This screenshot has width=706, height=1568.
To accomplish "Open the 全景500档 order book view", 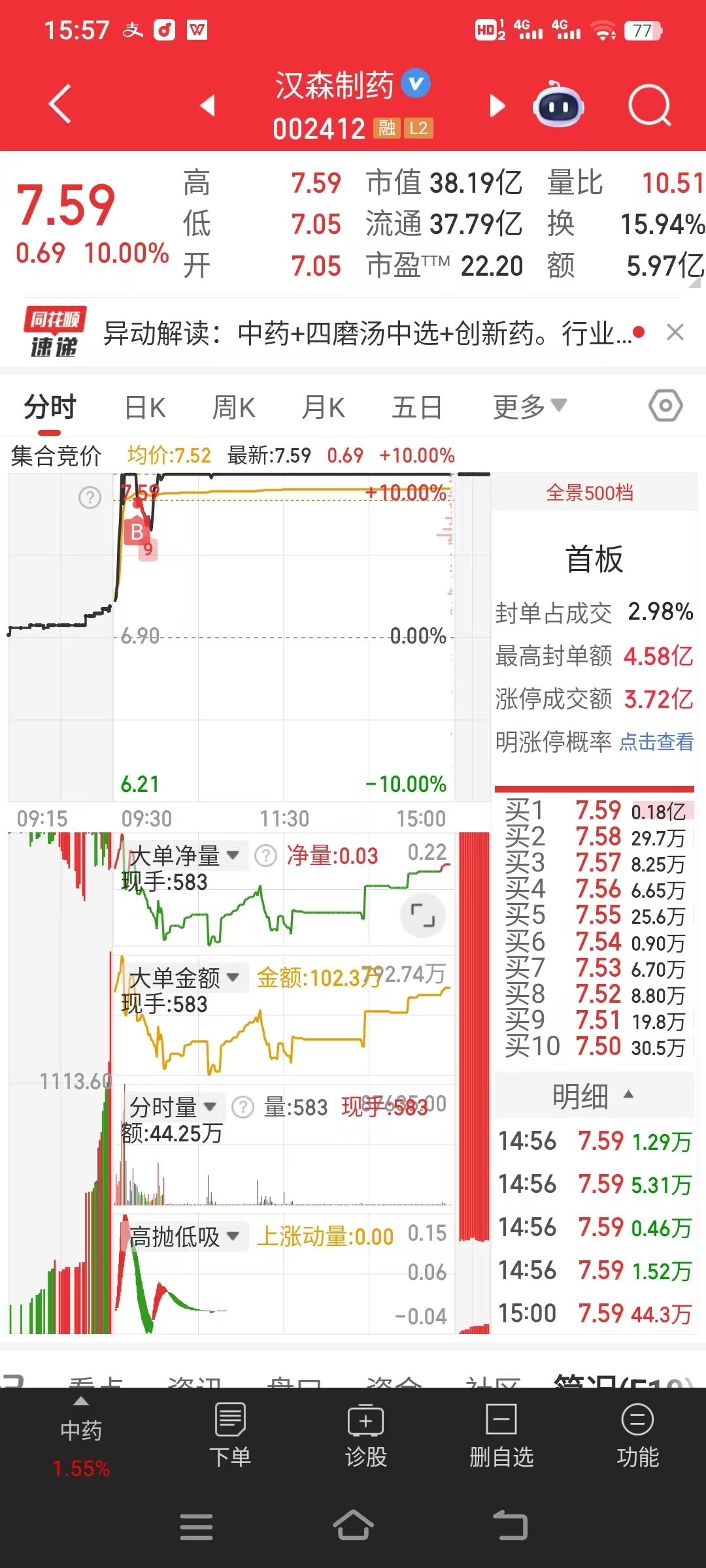I will coord(592,493).
